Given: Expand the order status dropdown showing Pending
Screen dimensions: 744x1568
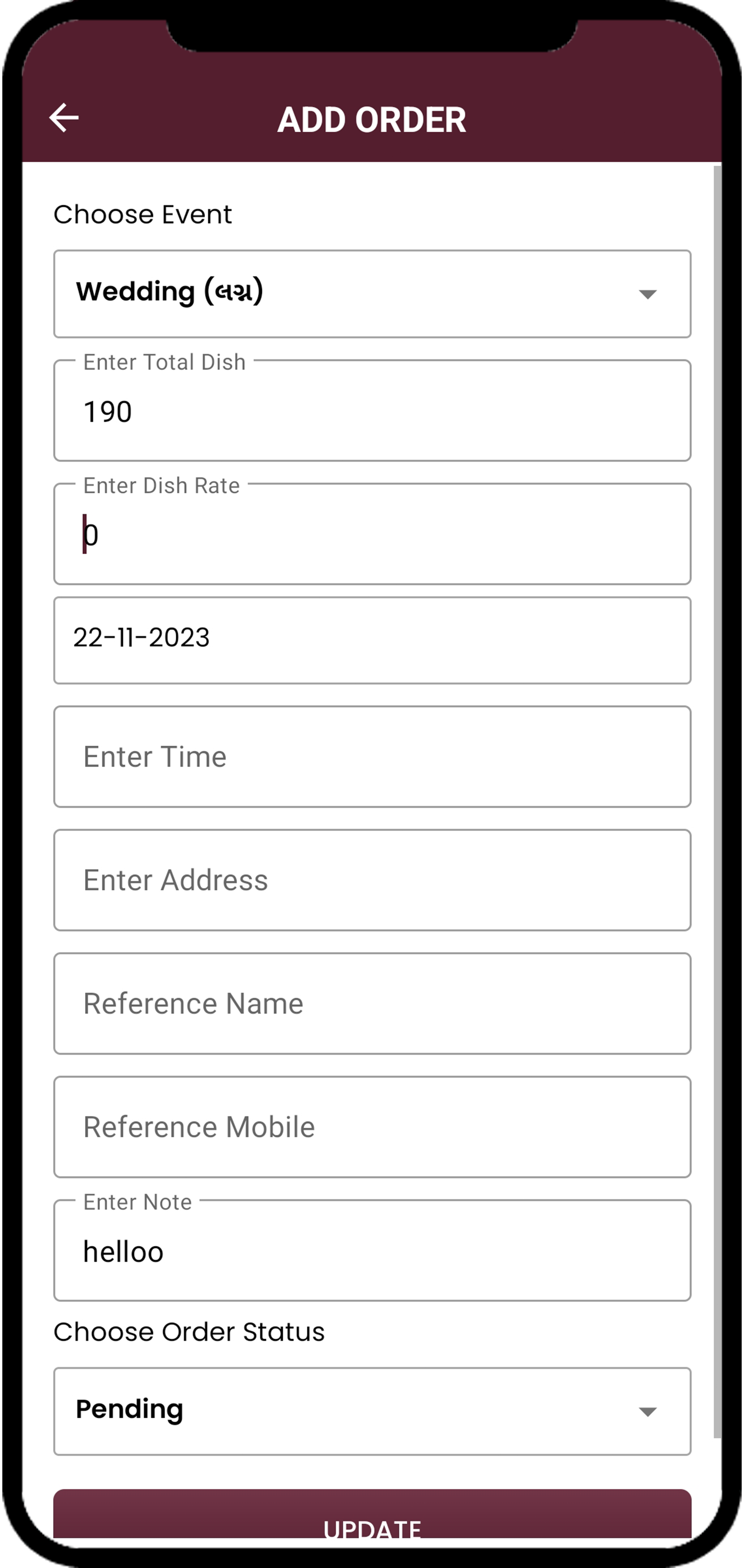Looking at the screenshot, I should [372, 1411].
